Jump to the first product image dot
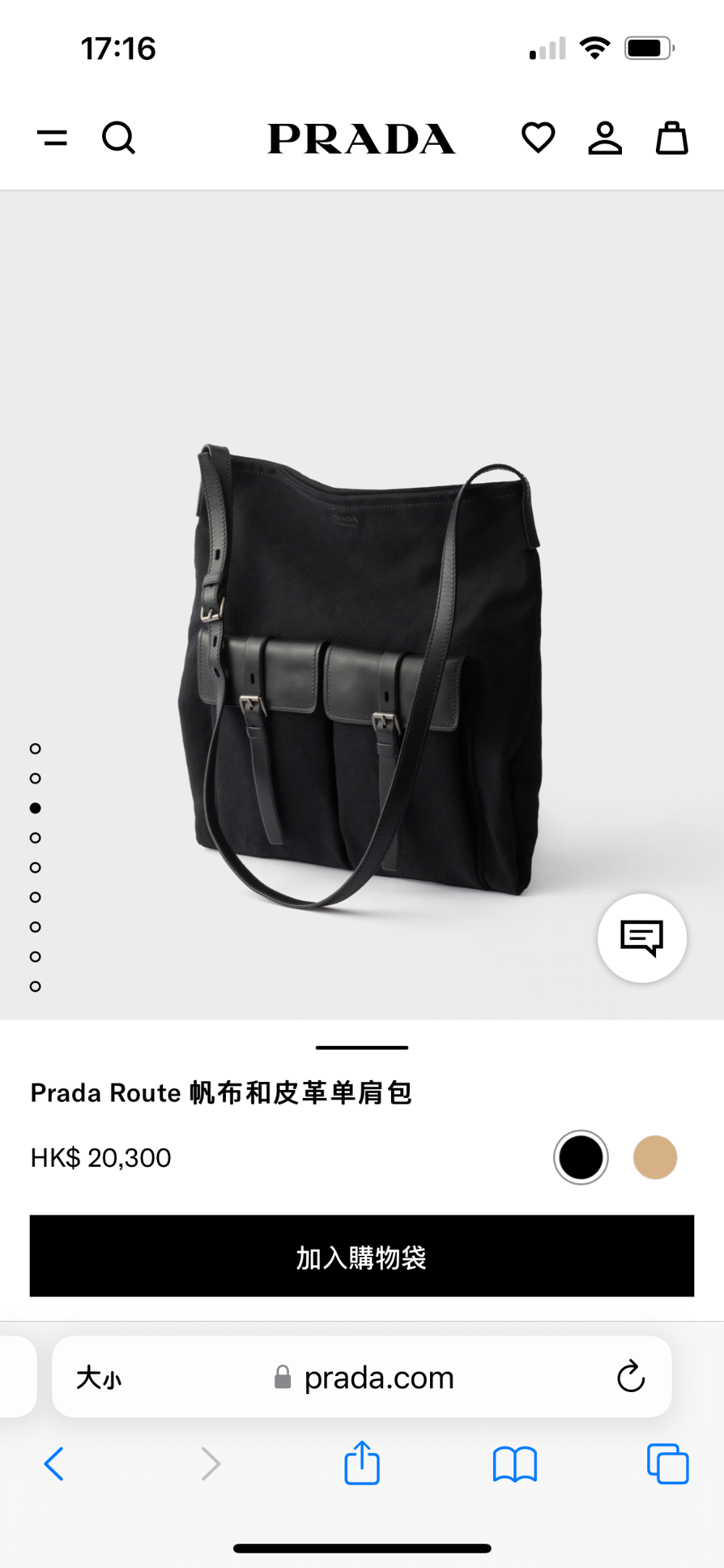This screenshot has height=1568, width=724. (x=35, y=748)
